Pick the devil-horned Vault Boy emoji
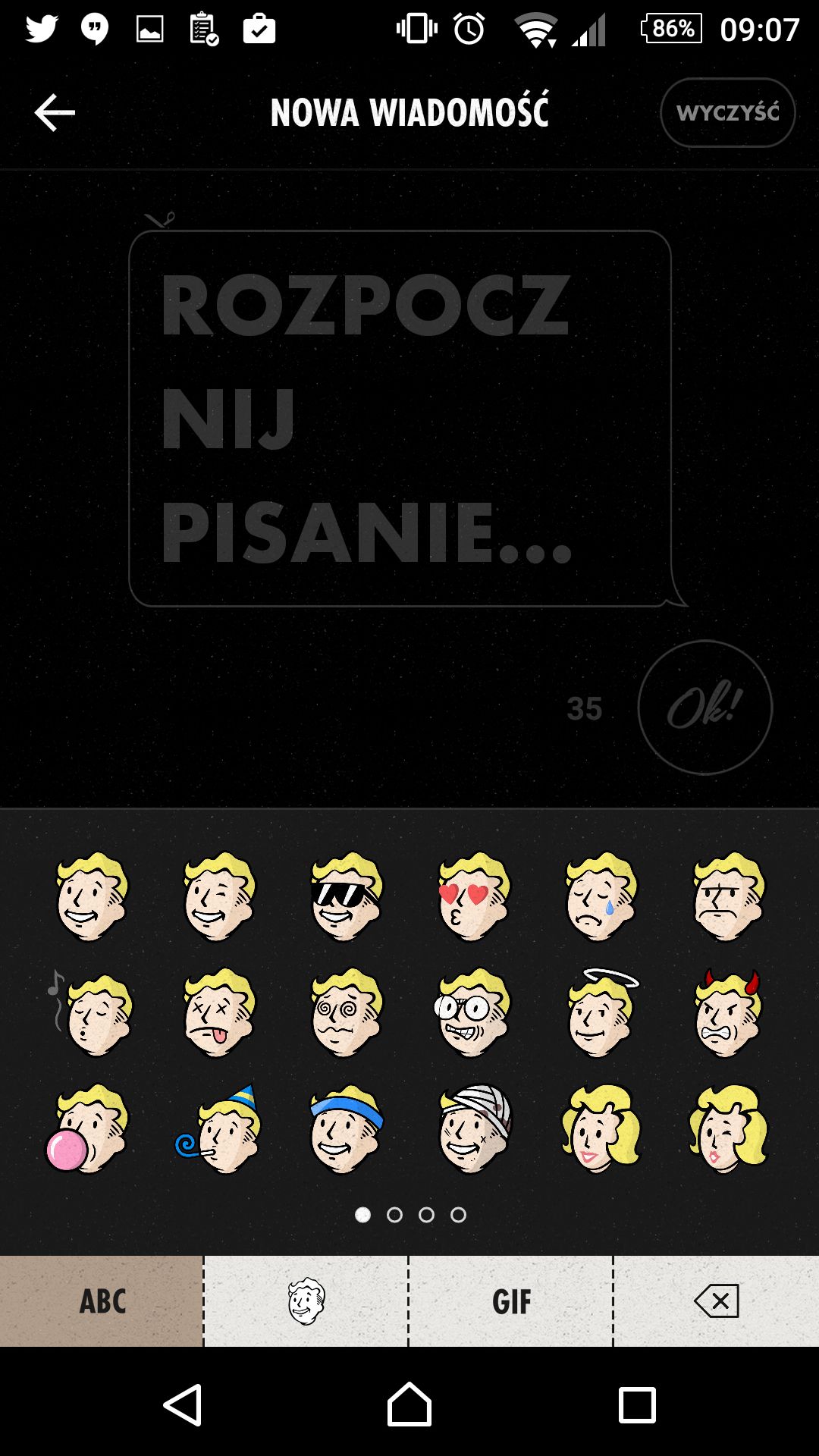The width and height of the screenshot is (819, 1456). [728, 1012]
